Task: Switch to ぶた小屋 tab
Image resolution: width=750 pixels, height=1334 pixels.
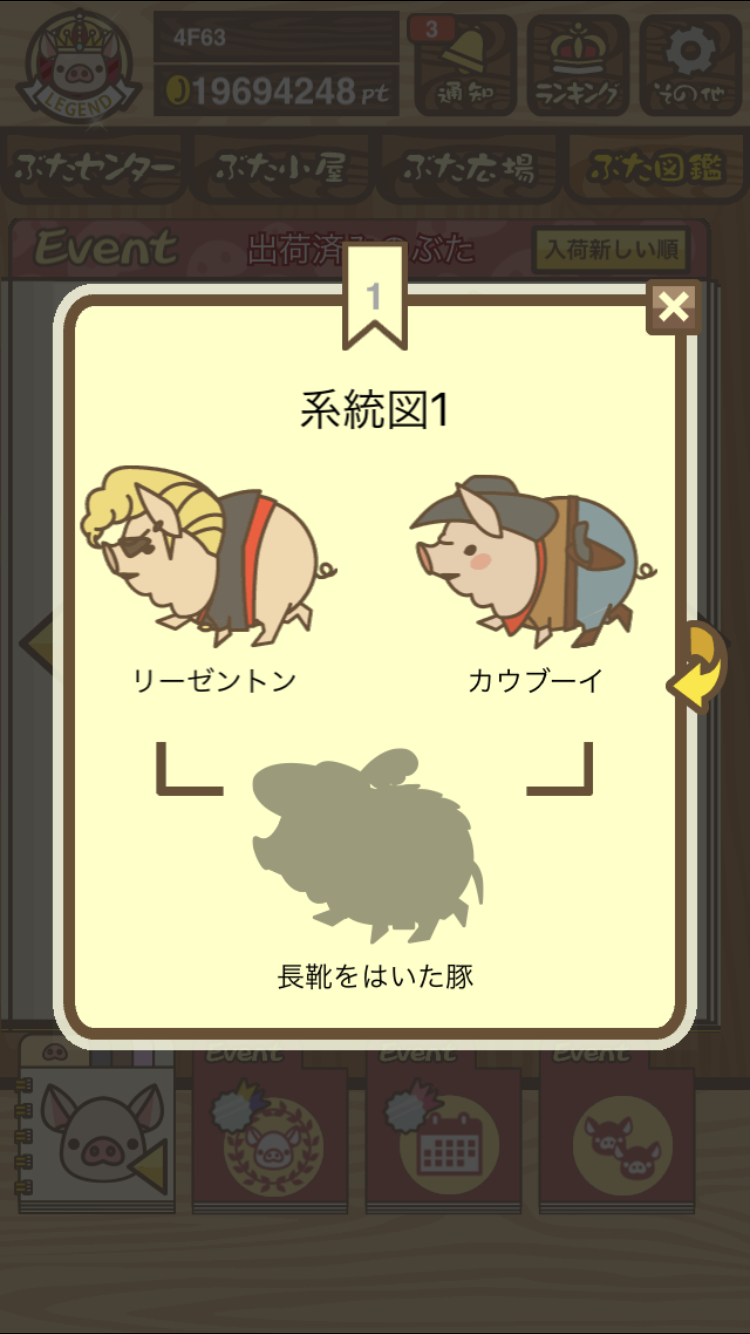Action: [x=281, y=168]
